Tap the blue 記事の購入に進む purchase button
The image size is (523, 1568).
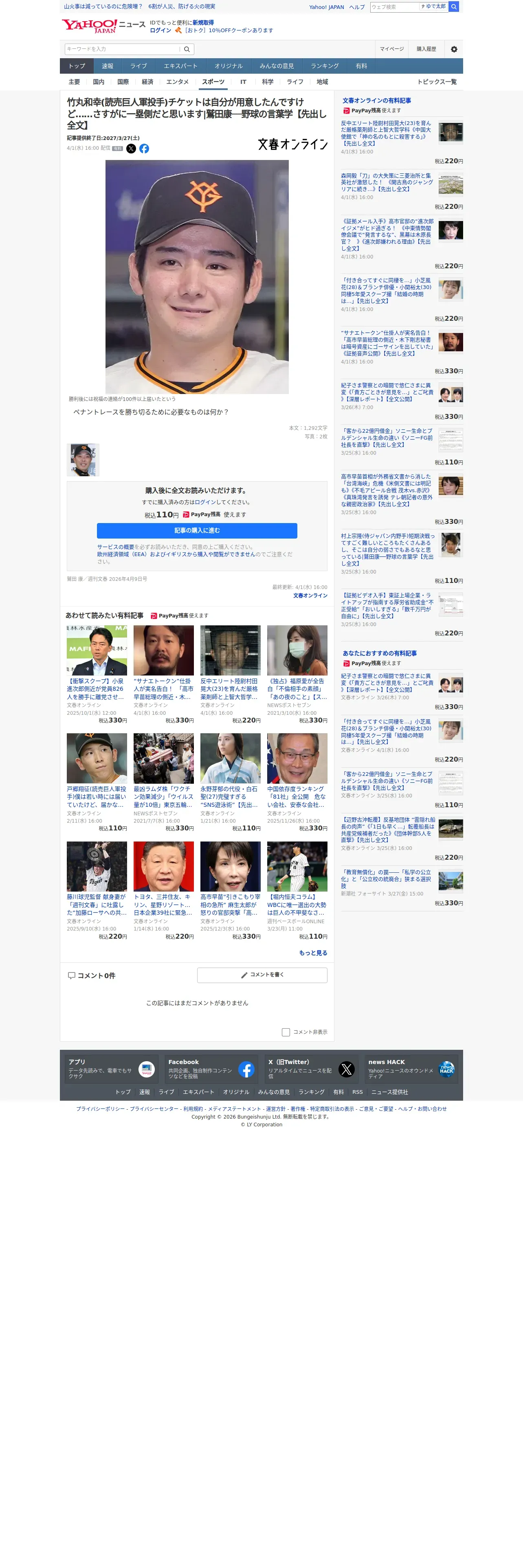tap(197, 530)
